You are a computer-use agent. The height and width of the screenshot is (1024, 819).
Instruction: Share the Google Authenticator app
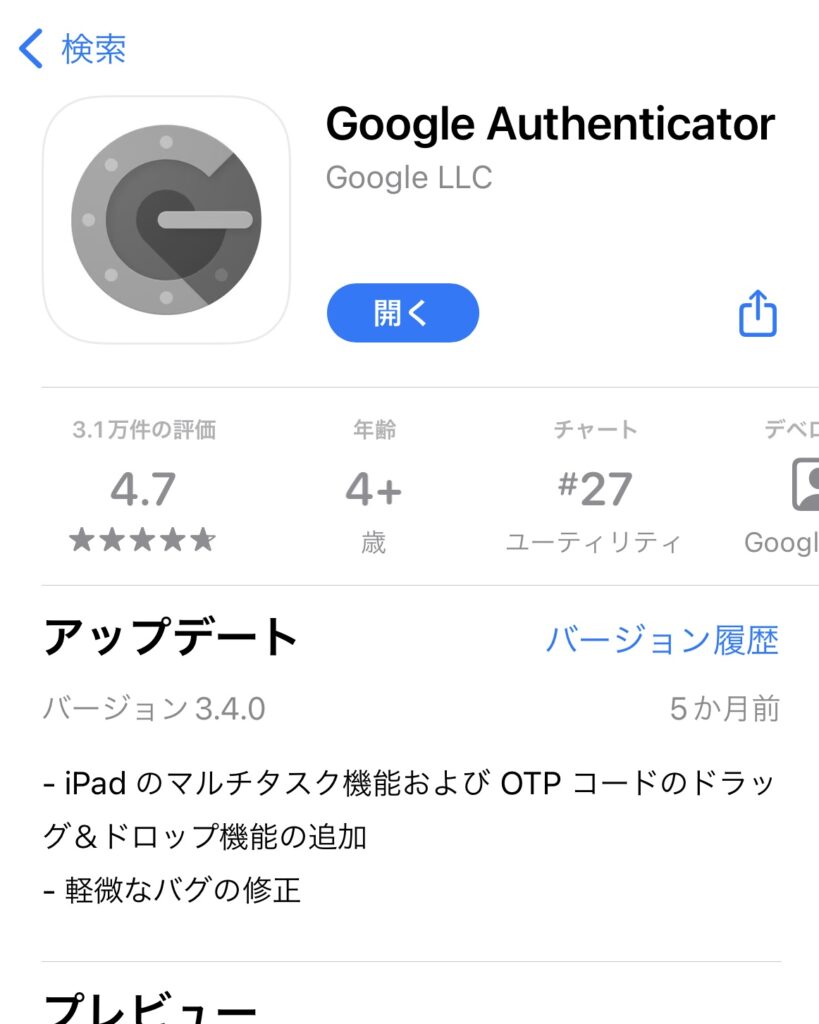[757, 314]
